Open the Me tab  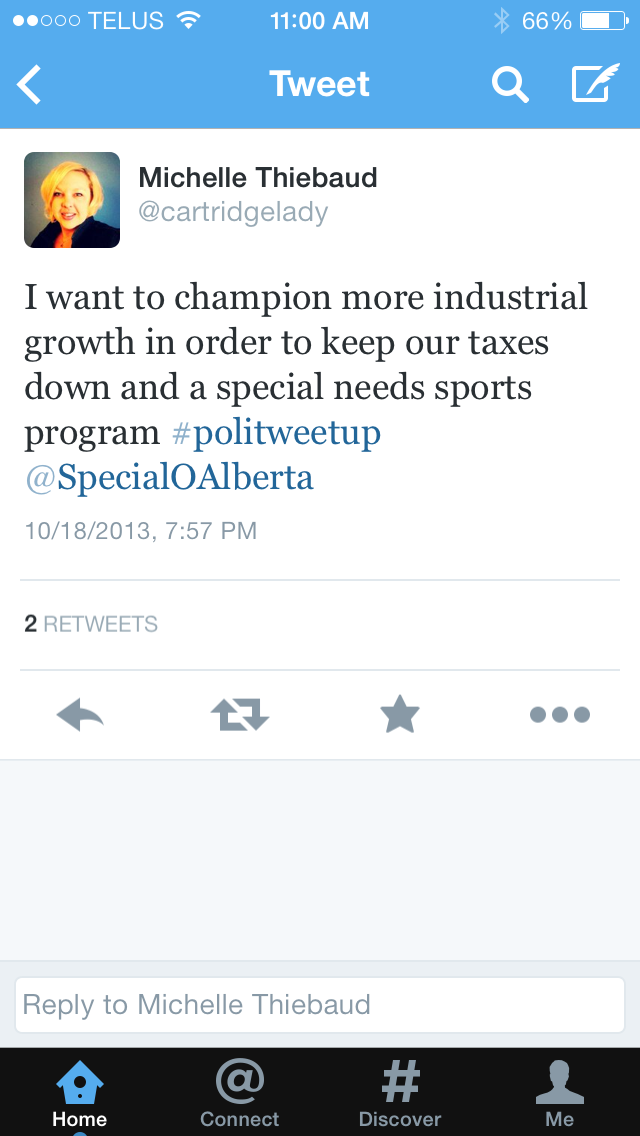(560, 1092)
